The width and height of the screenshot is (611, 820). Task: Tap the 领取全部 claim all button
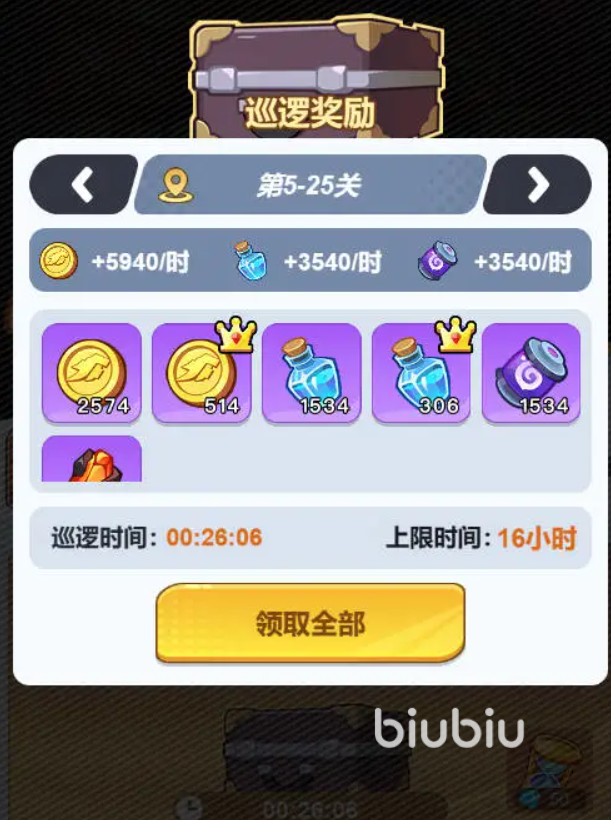pos(310,623)
